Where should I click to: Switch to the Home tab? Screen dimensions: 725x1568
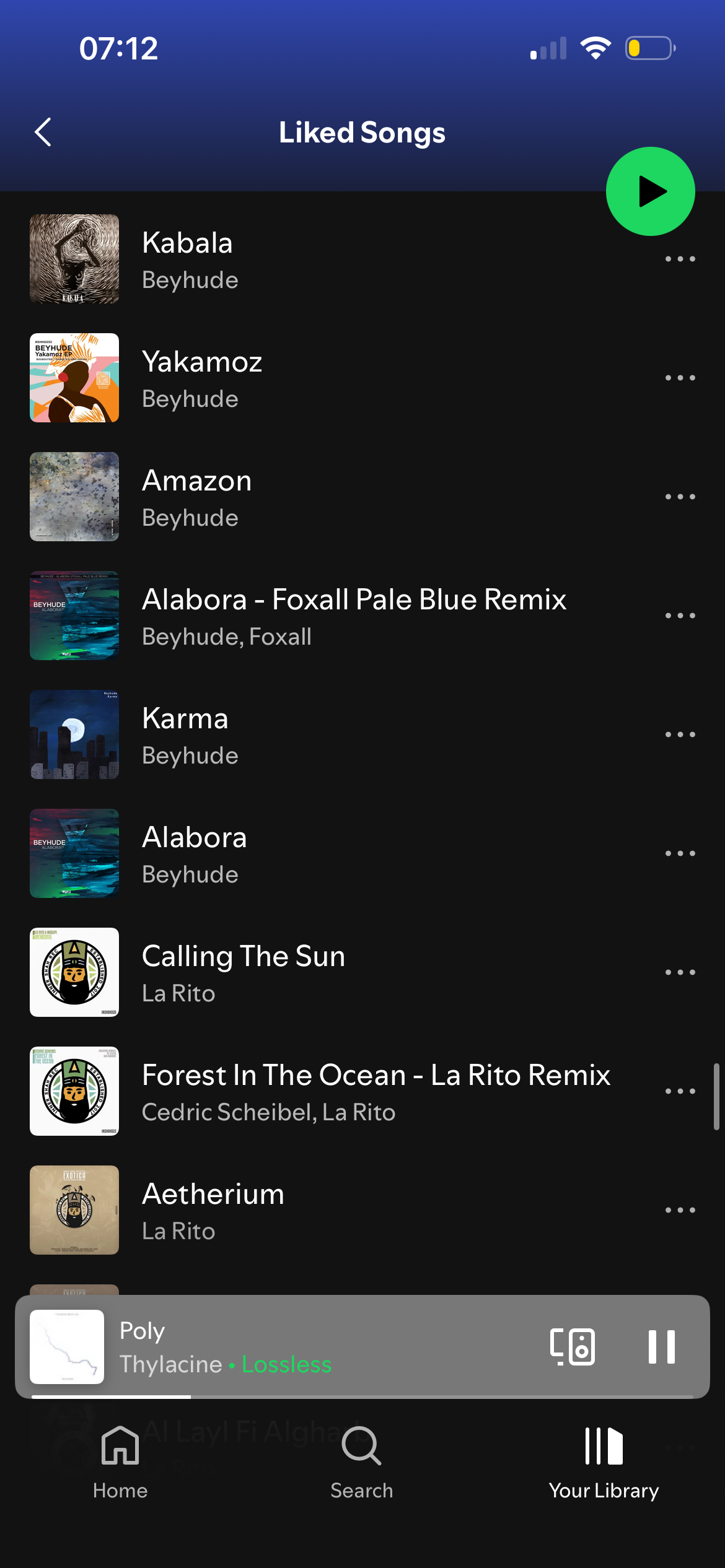tap(120, 1463)
